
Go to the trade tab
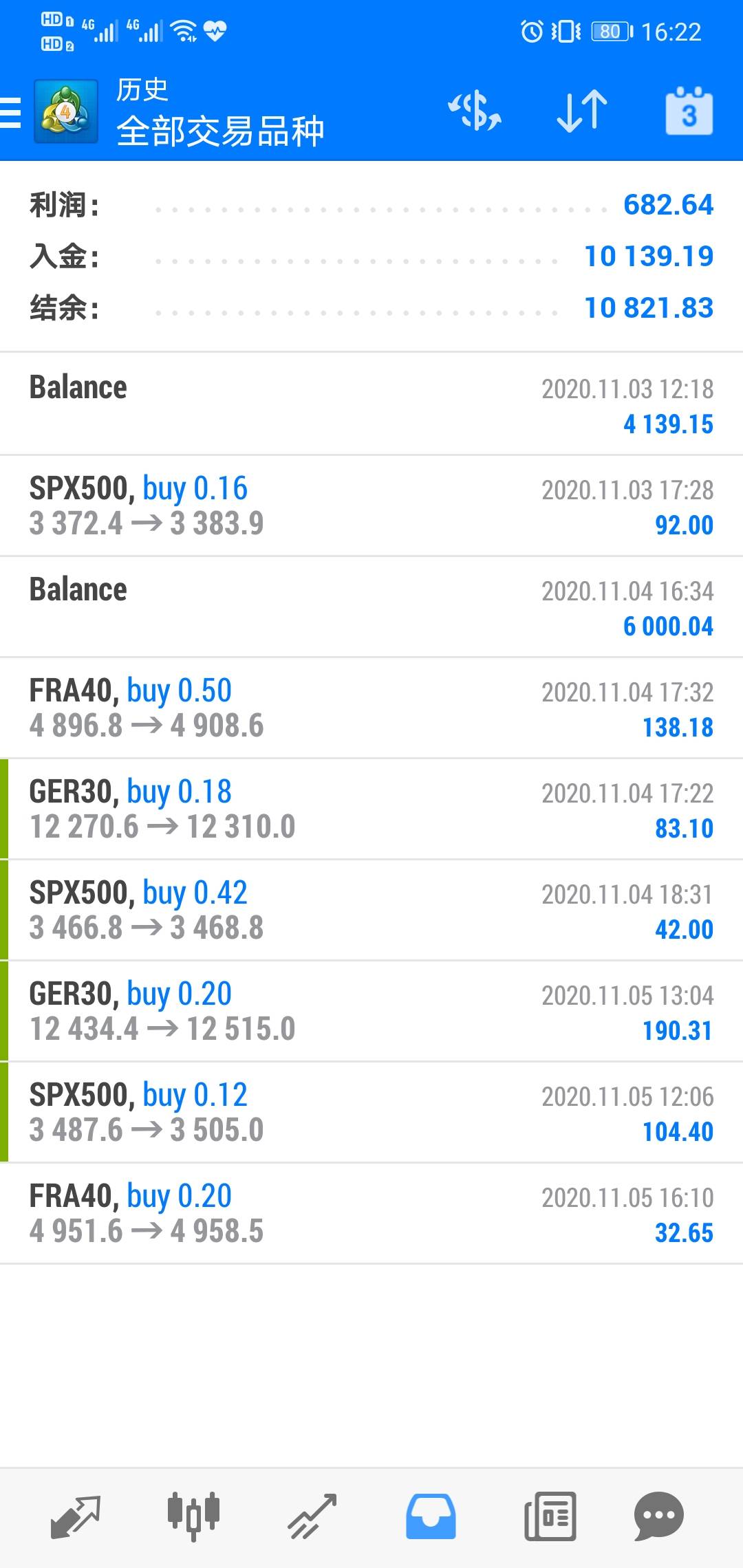click(x=312, y=1517)
